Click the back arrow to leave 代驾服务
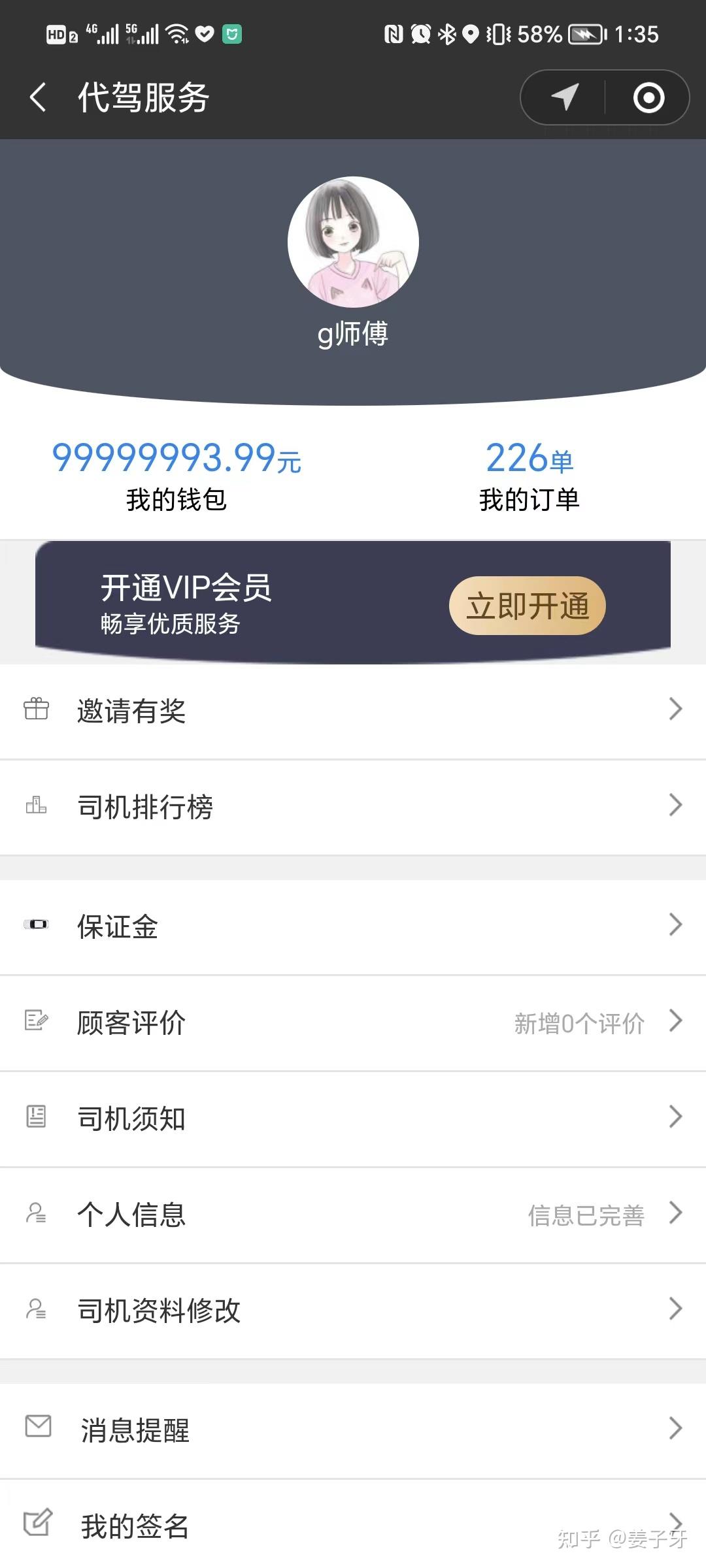Viewport: 706px width, 1568px height. coord(37,98)
